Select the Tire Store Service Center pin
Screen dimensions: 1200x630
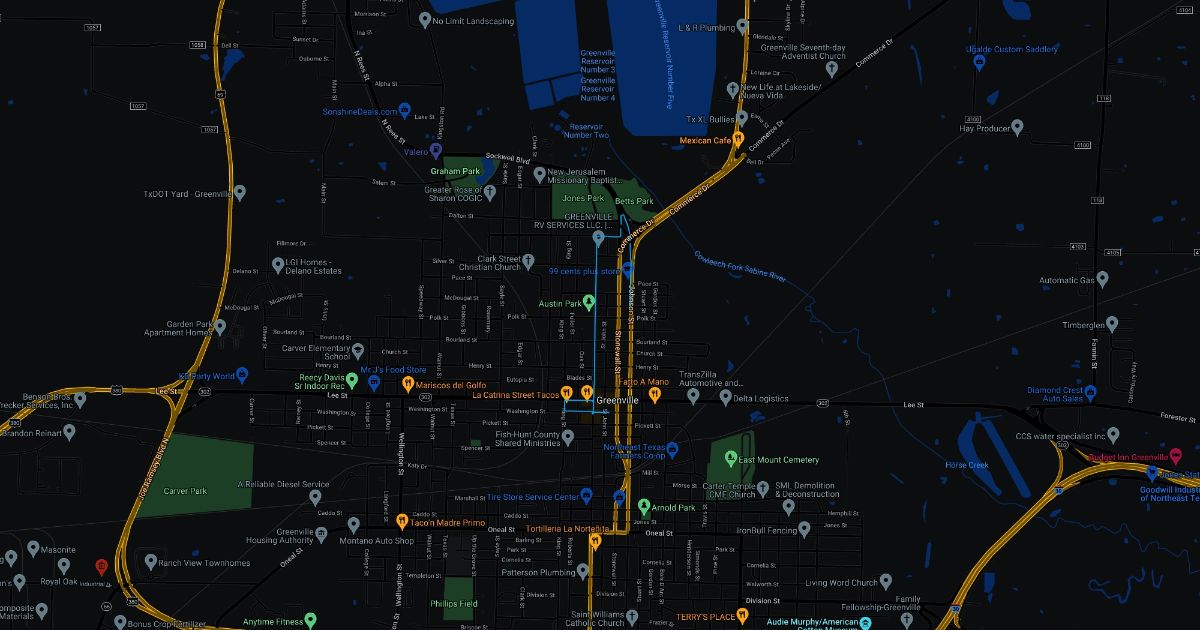click(587, 497)
